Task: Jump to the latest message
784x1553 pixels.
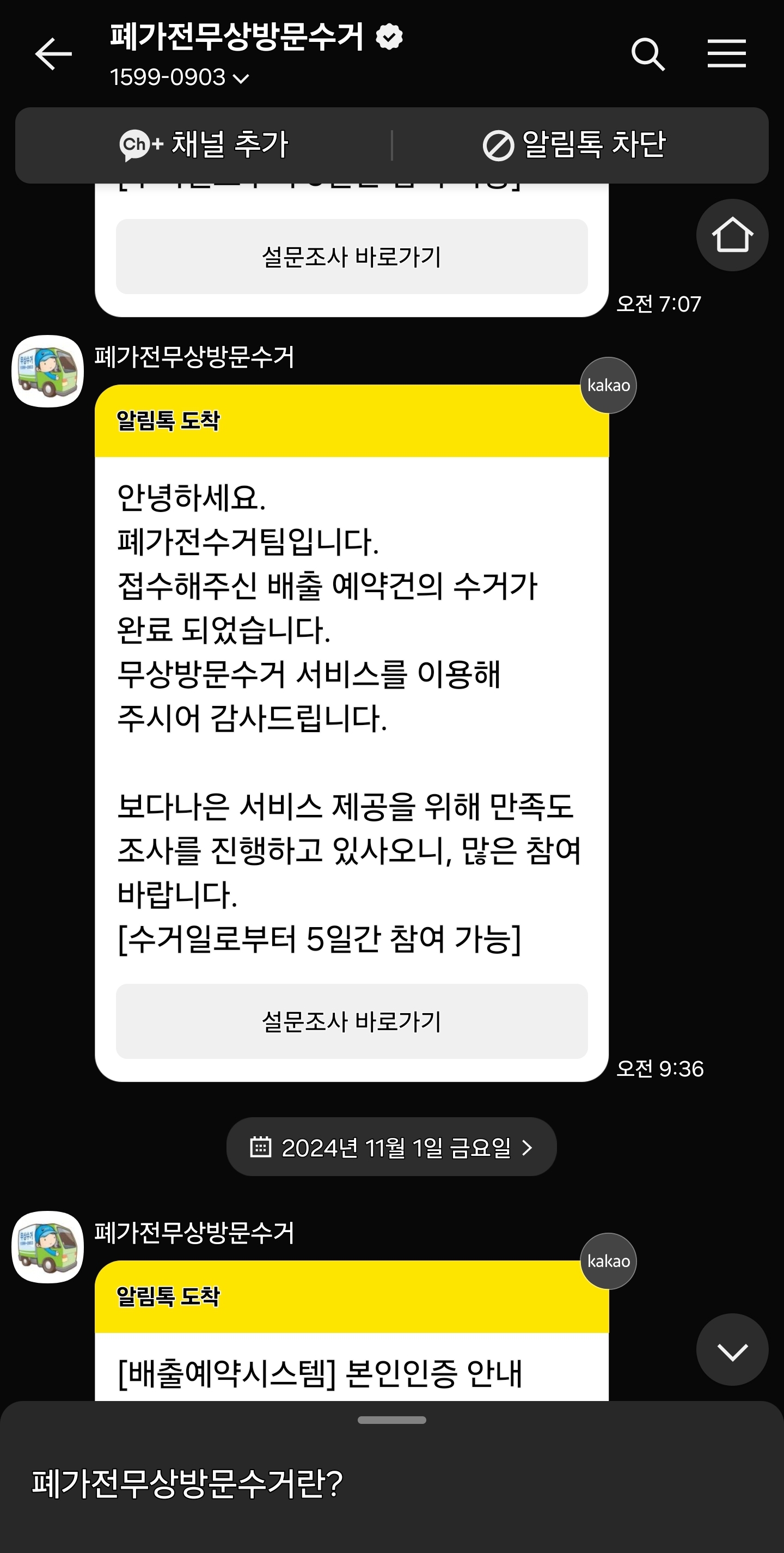Action: click(x=732, y=1350)
